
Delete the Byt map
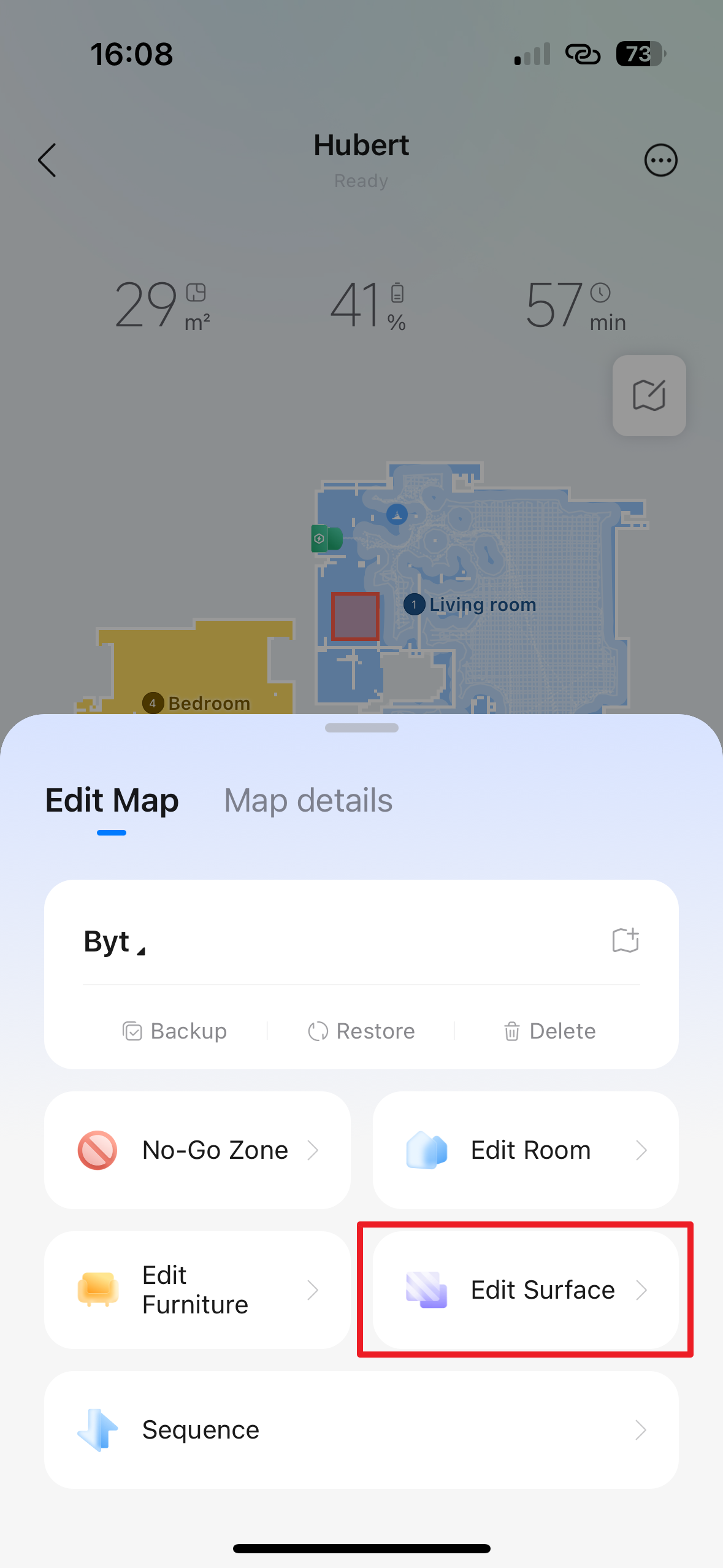[x=549, y=1031]
